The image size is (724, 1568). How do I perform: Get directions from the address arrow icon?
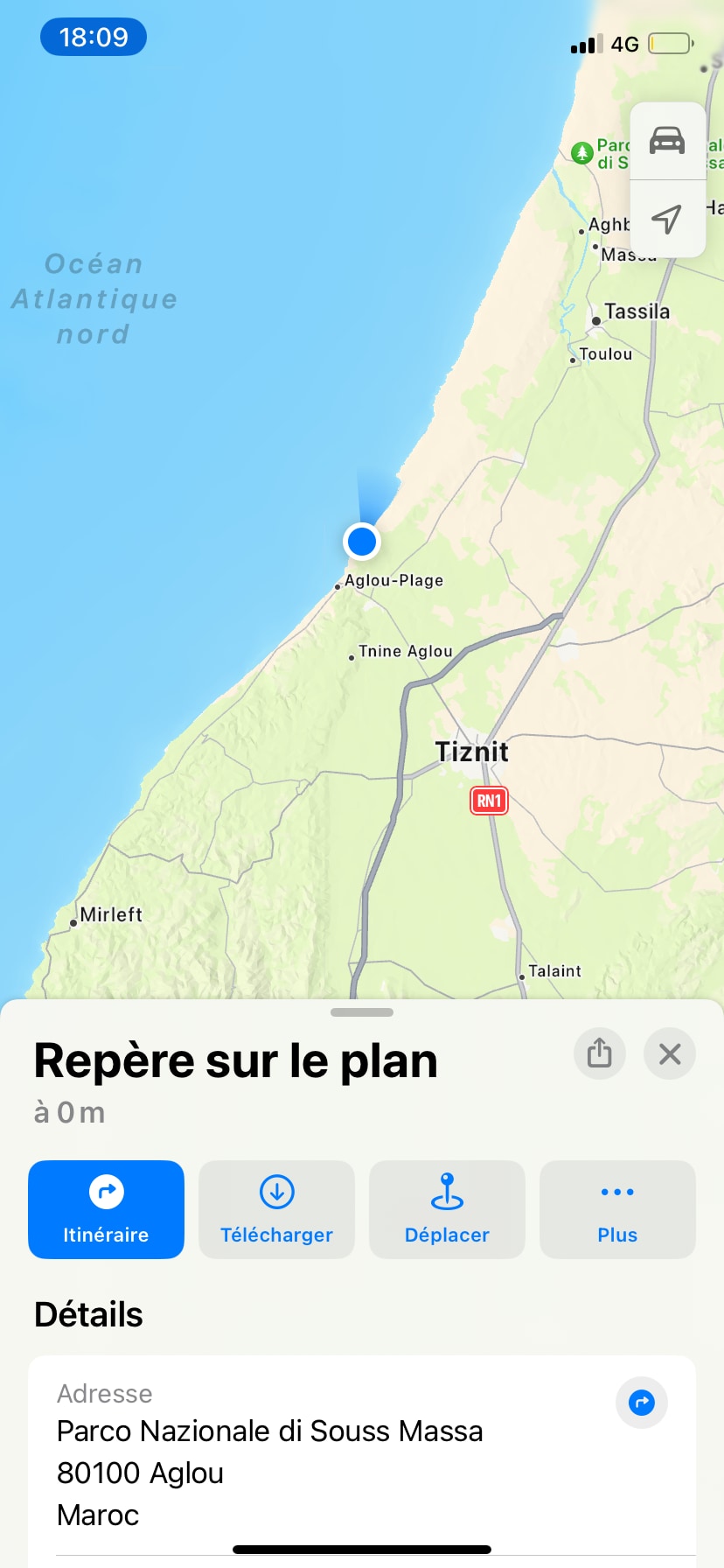(x=642, y=1403)
